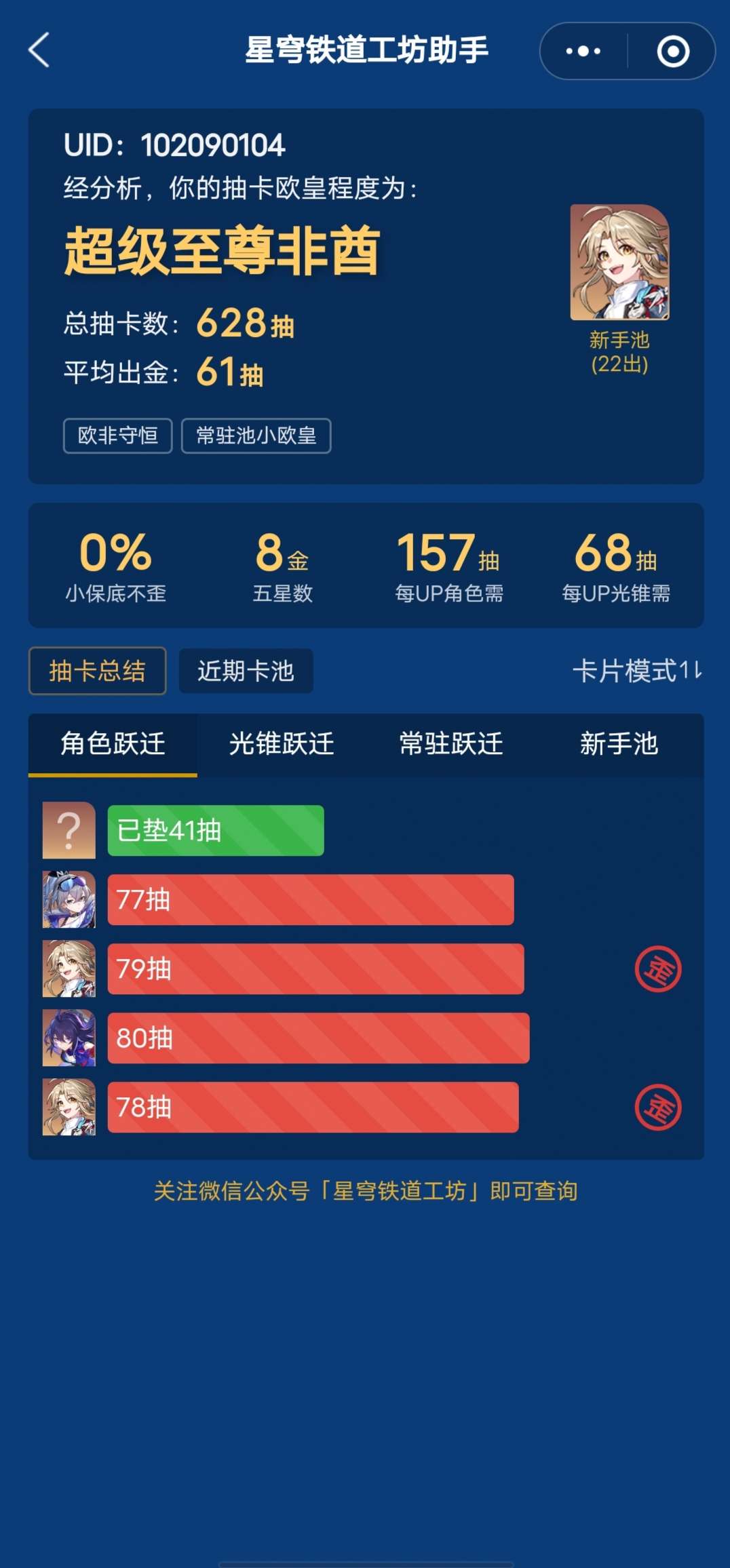
Task: Go back using the arrow
Action: [x=39, y=51]
